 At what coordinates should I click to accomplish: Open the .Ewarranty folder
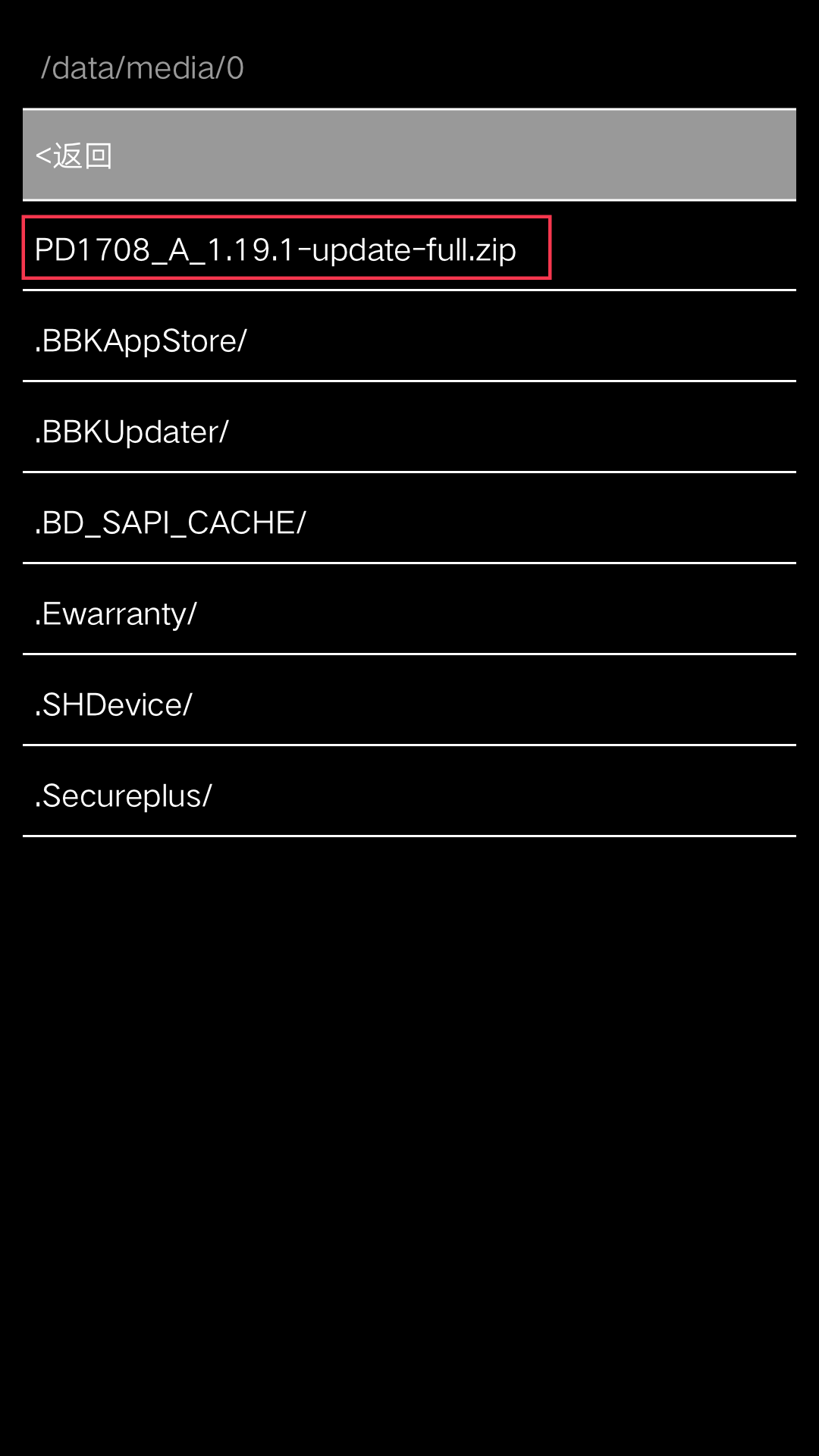tap(409, 613)
